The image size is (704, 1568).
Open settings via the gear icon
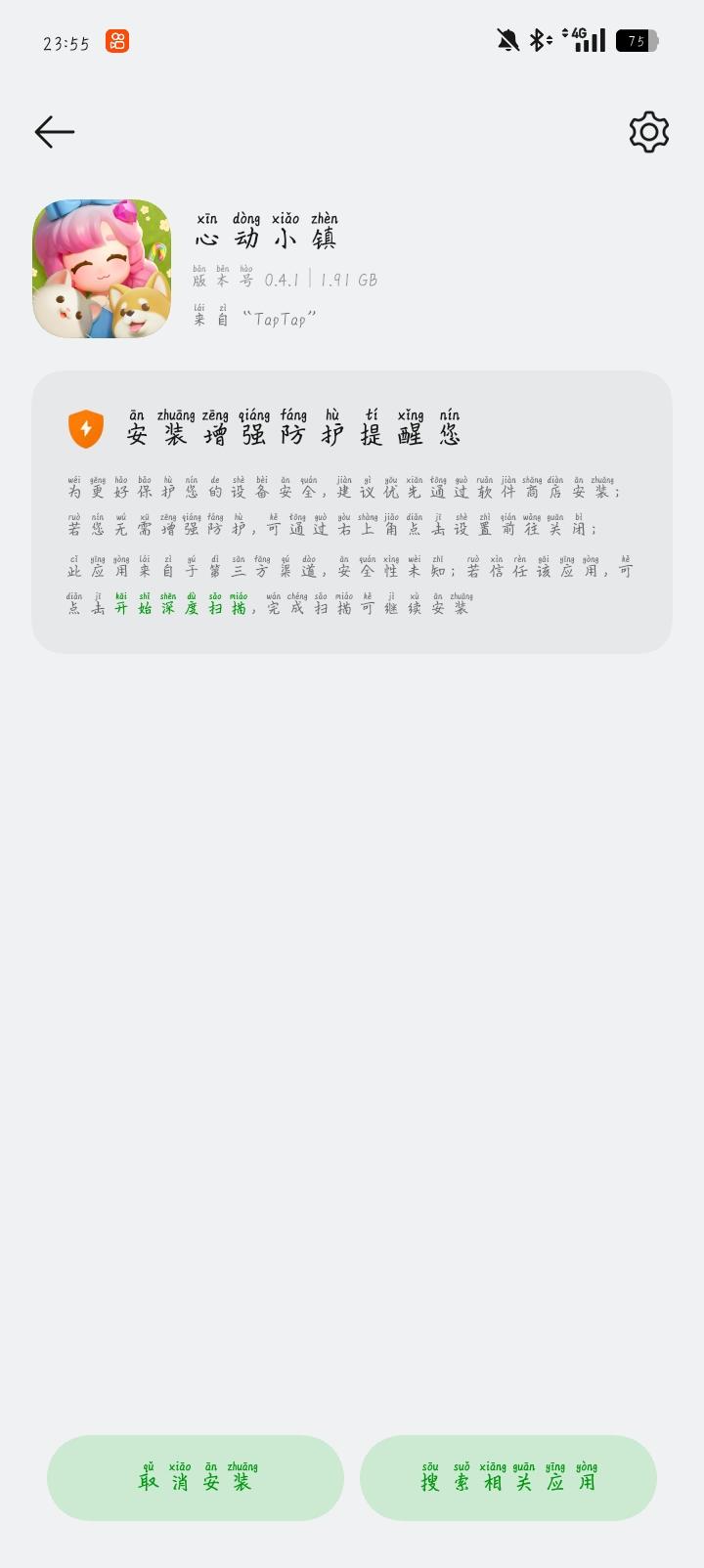tap(648, 132)
